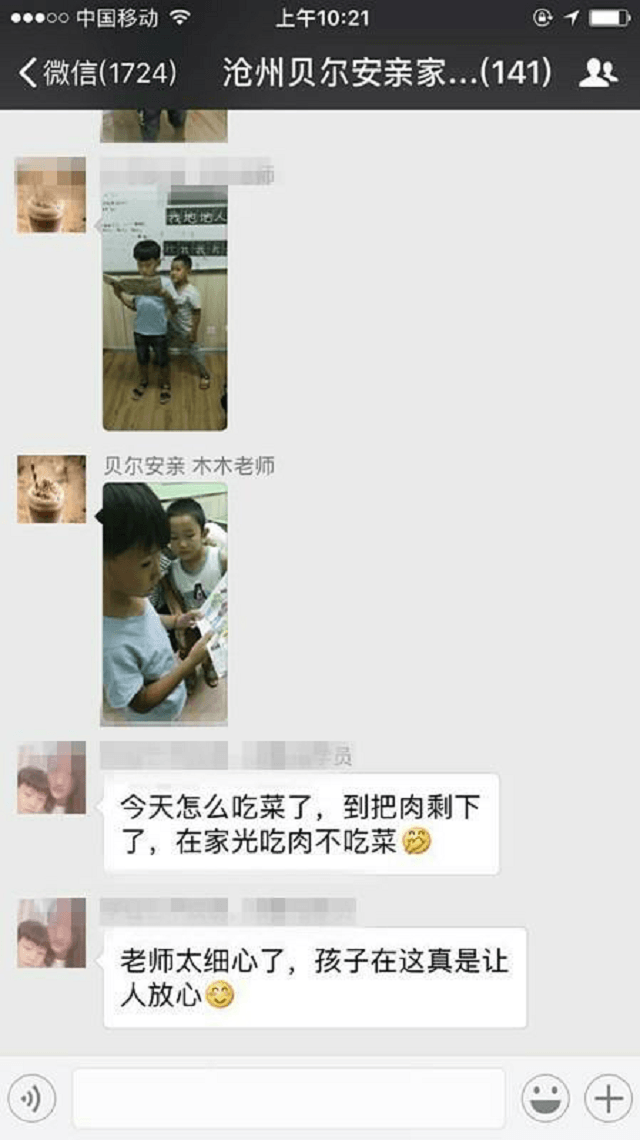640x1140 pixels.
Task: View photo sent by 贝尔安亲 木木老师
Action: coord(165,603)
